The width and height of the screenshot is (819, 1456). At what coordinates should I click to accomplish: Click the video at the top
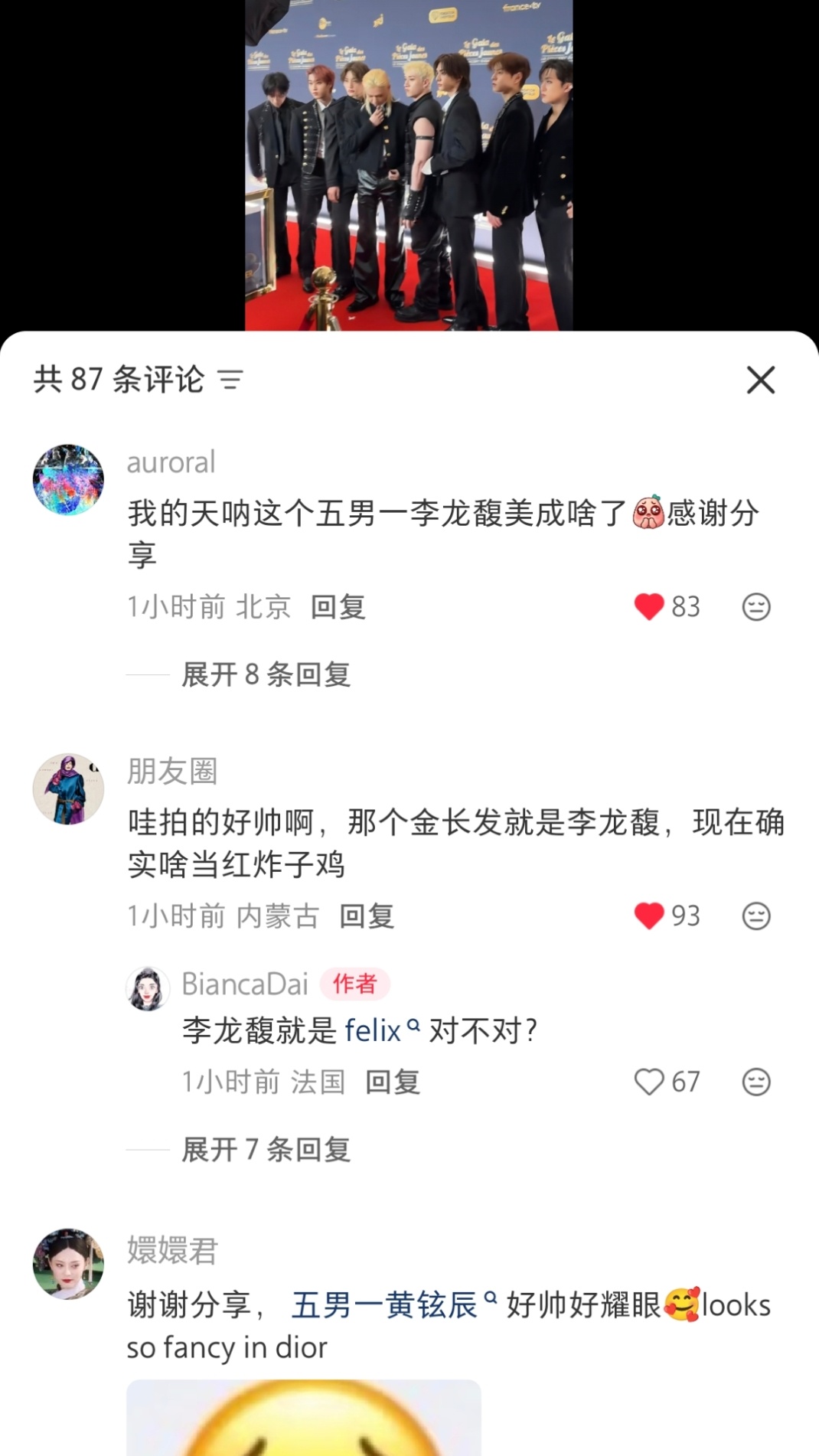[409, 165]
